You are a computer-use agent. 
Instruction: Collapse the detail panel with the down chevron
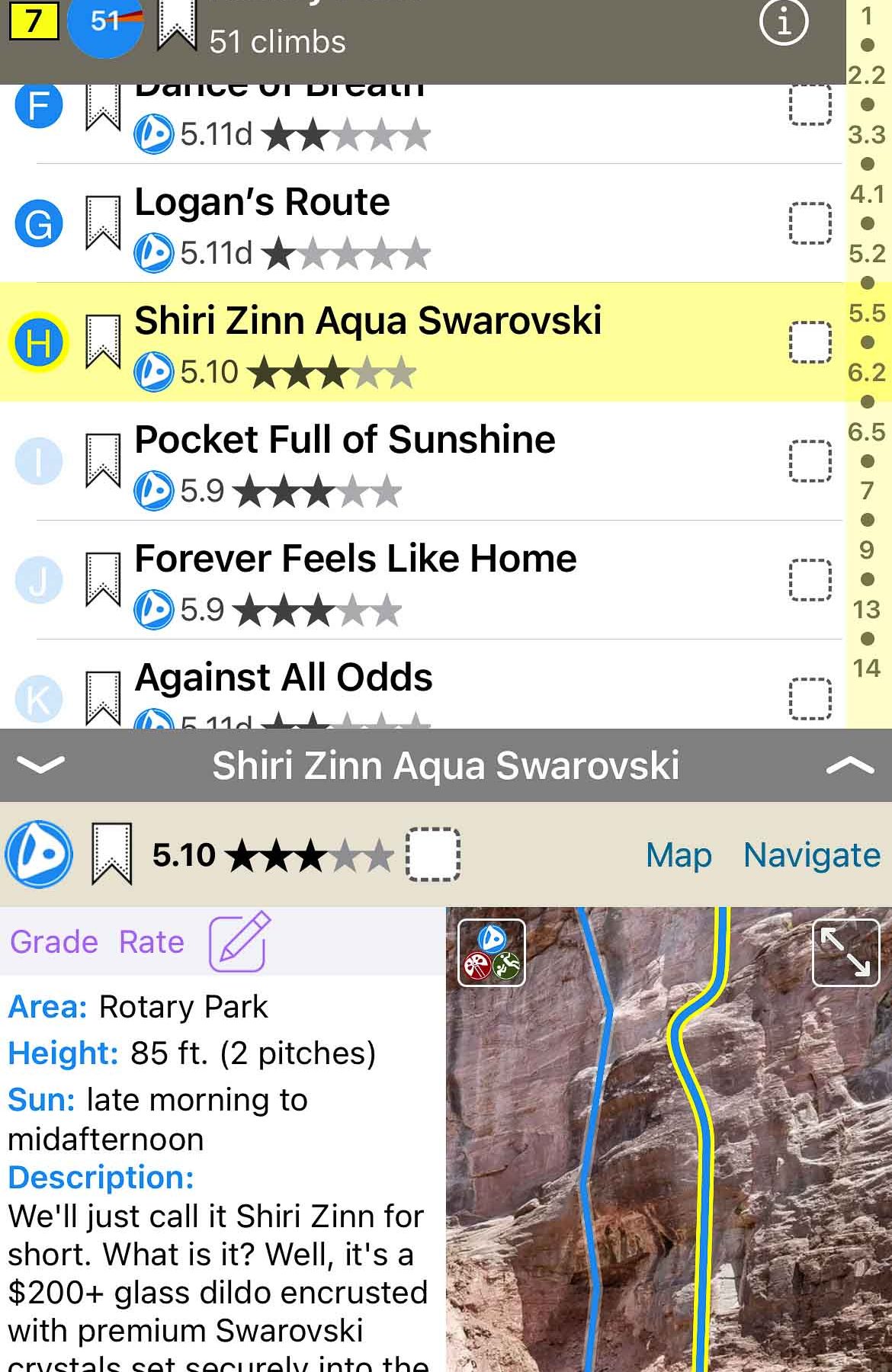tap(40, 765)
